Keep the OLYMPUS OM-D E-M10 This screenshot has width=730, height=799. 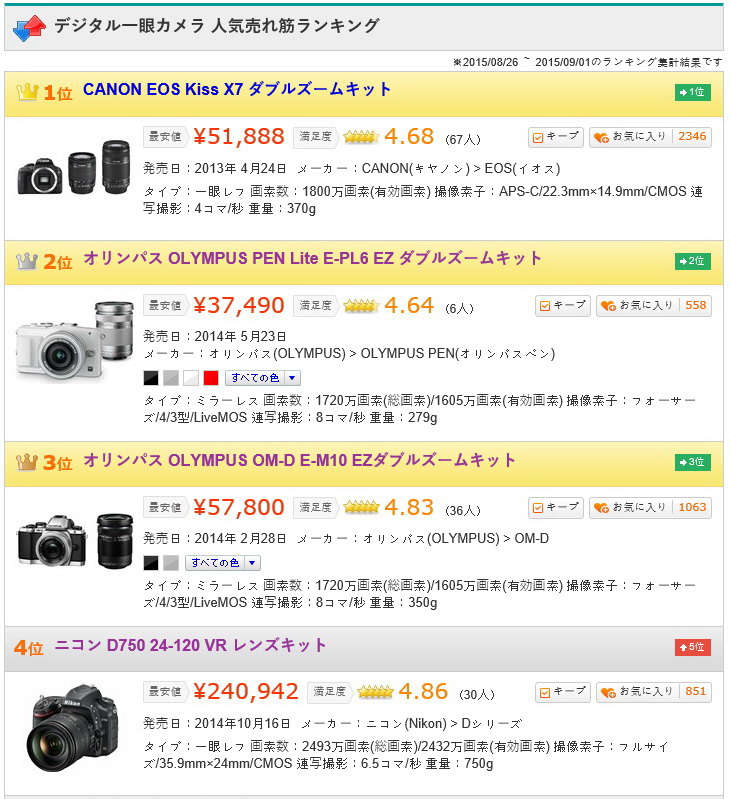[555, 508]
